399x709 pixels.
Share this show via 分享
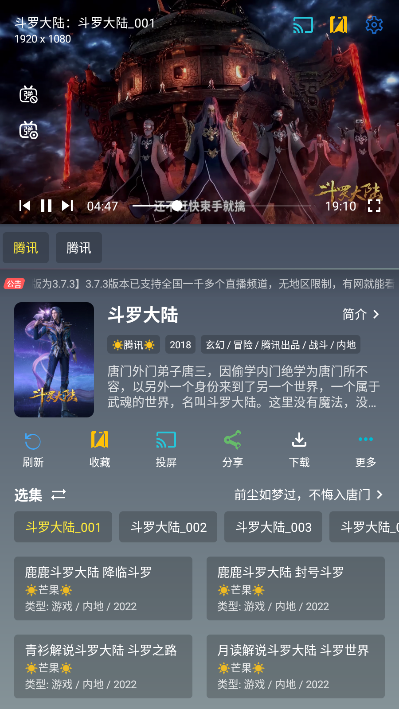click(x=233, y=449)
